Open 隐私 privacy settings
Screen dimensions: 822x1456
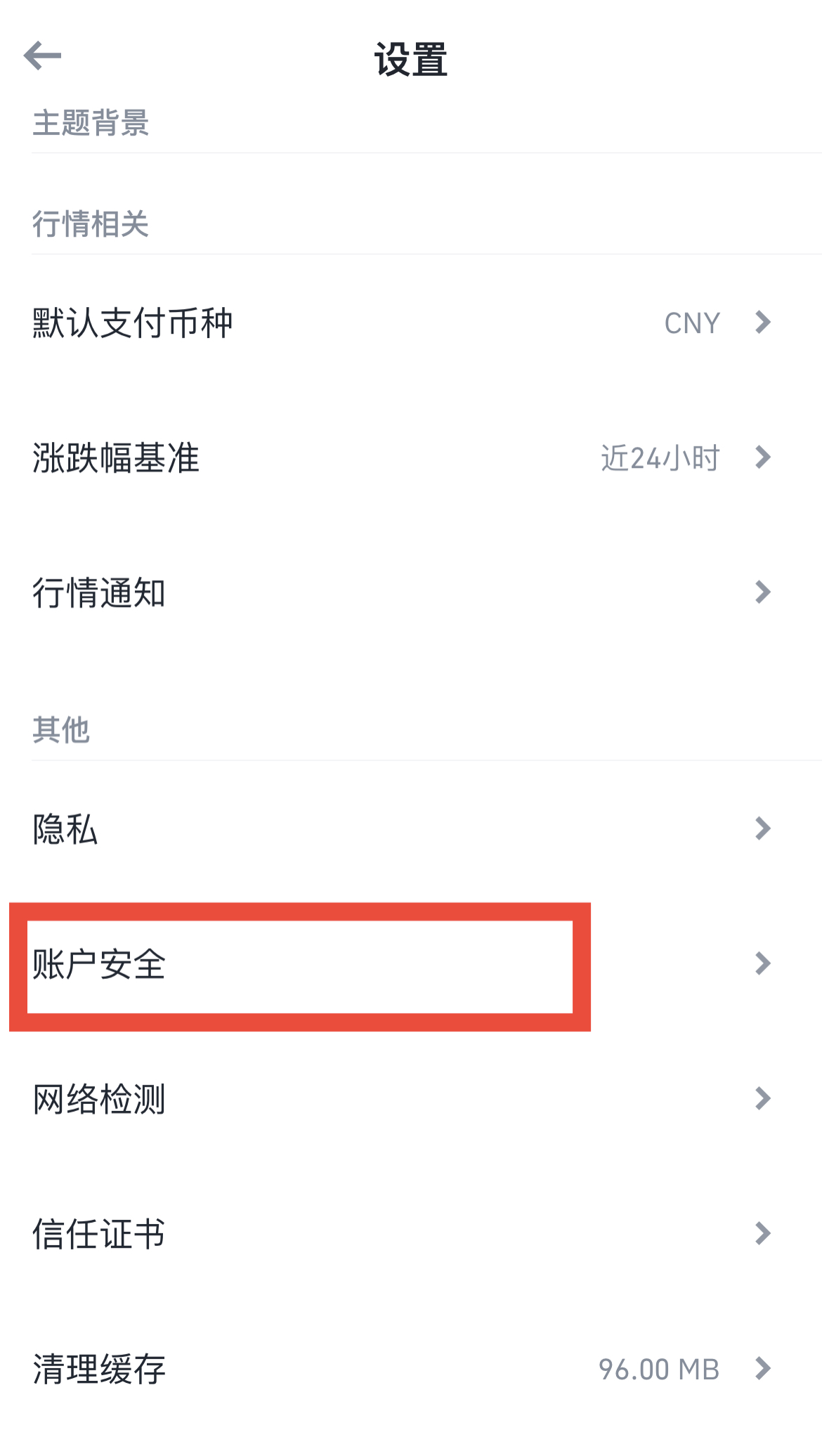(411, 828)
